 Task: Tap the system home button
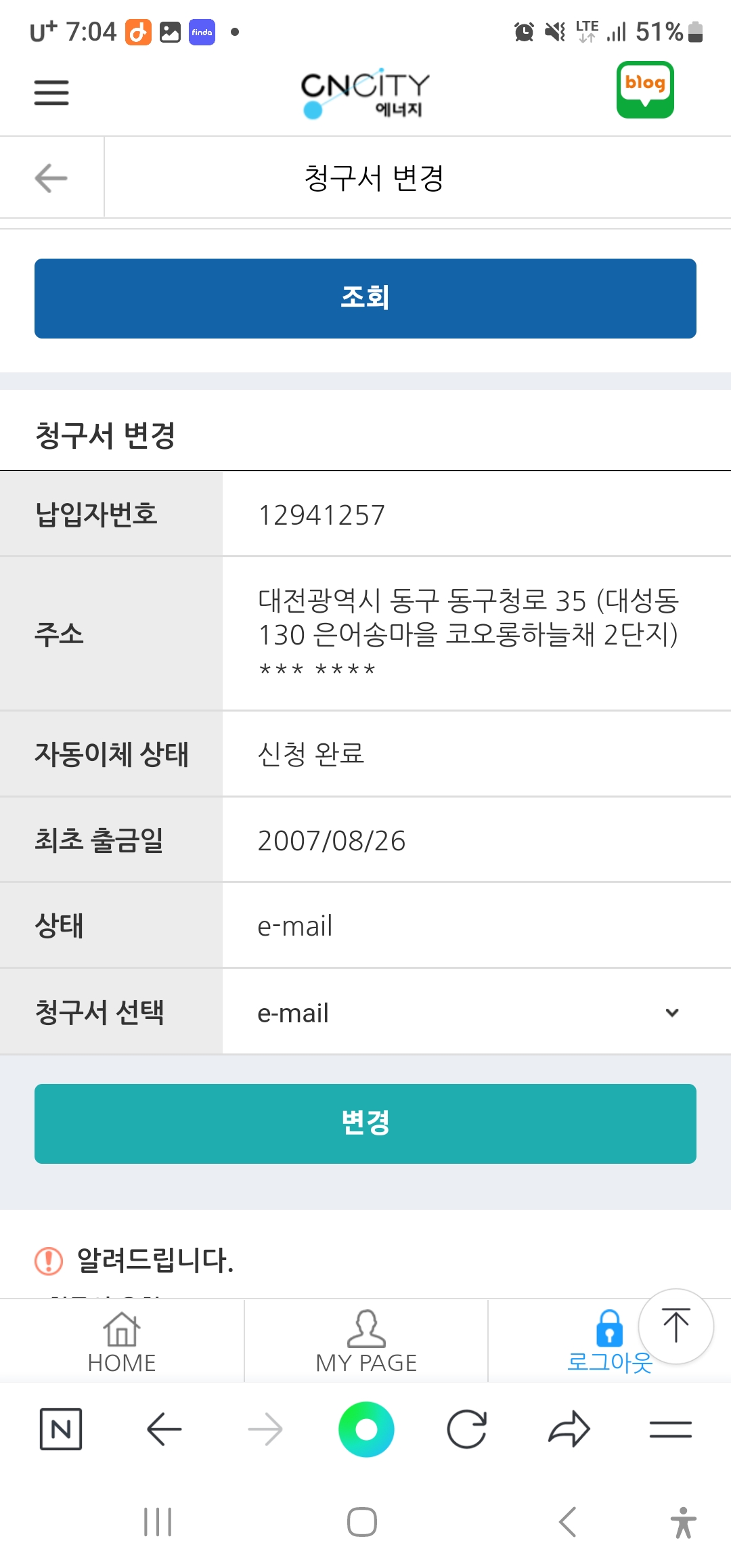pos(362,1522)
